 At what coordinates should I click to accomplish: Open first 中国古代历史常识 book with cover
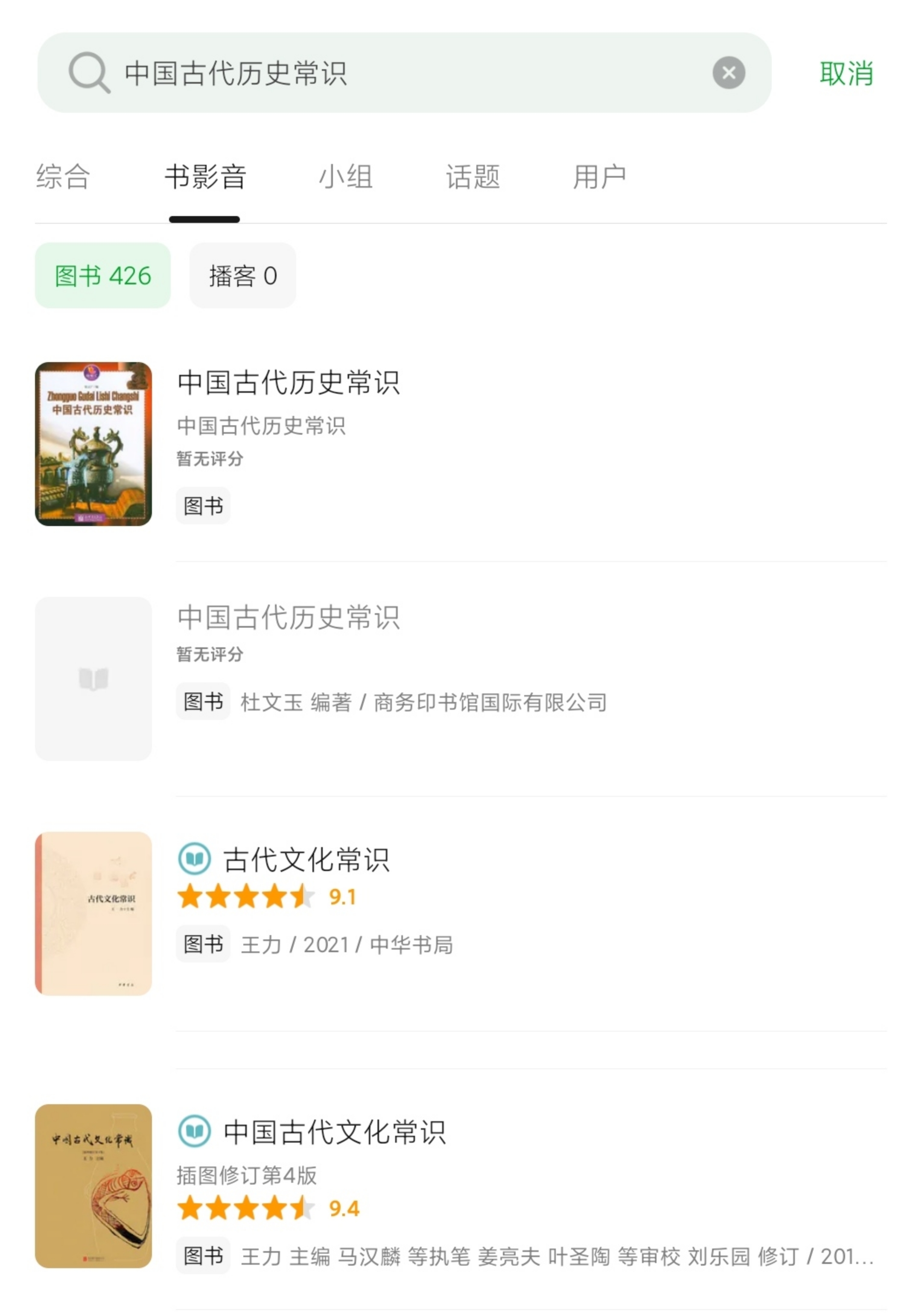pos(288,383)
